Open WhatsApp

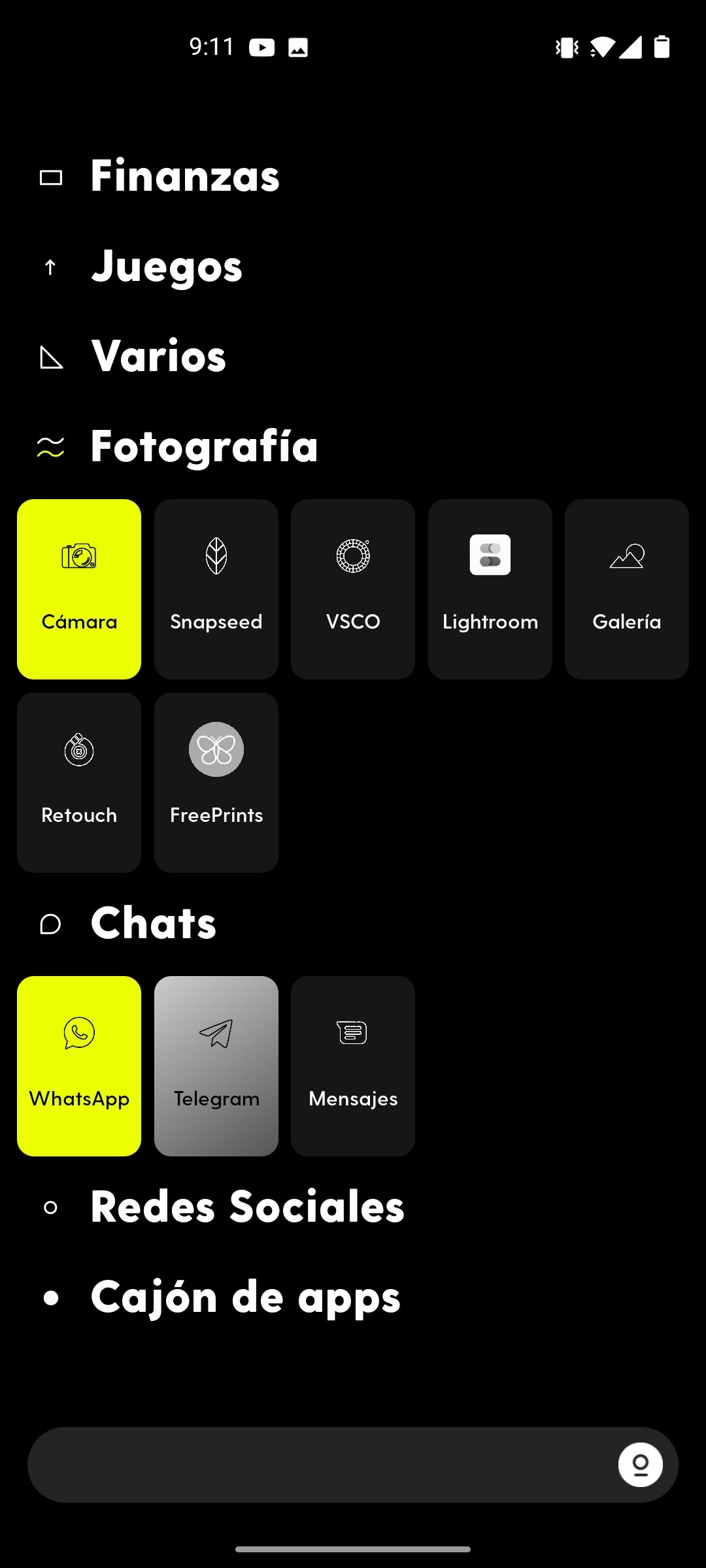pos(78,1066)
